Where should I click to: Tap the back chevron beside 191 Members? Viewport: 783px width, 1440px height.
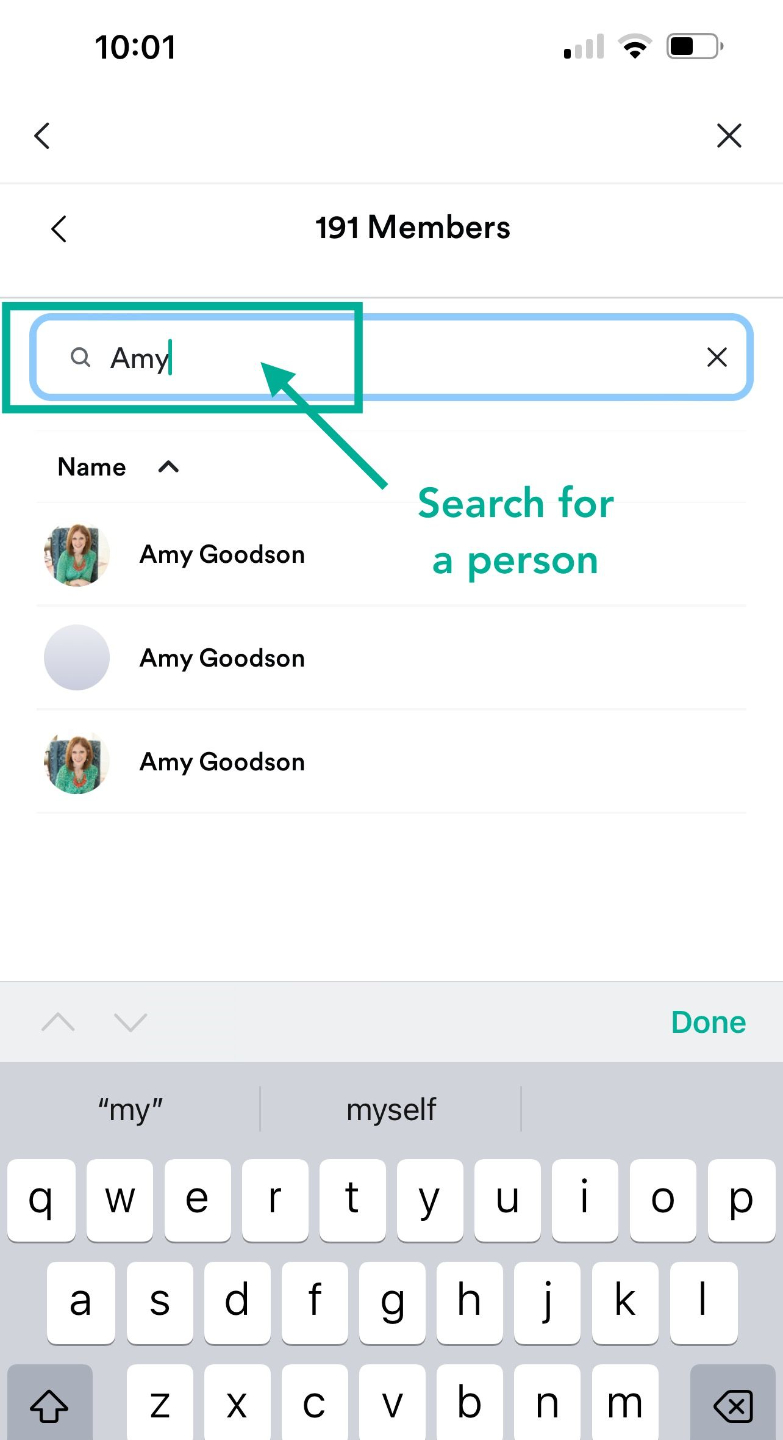[59, 229]
